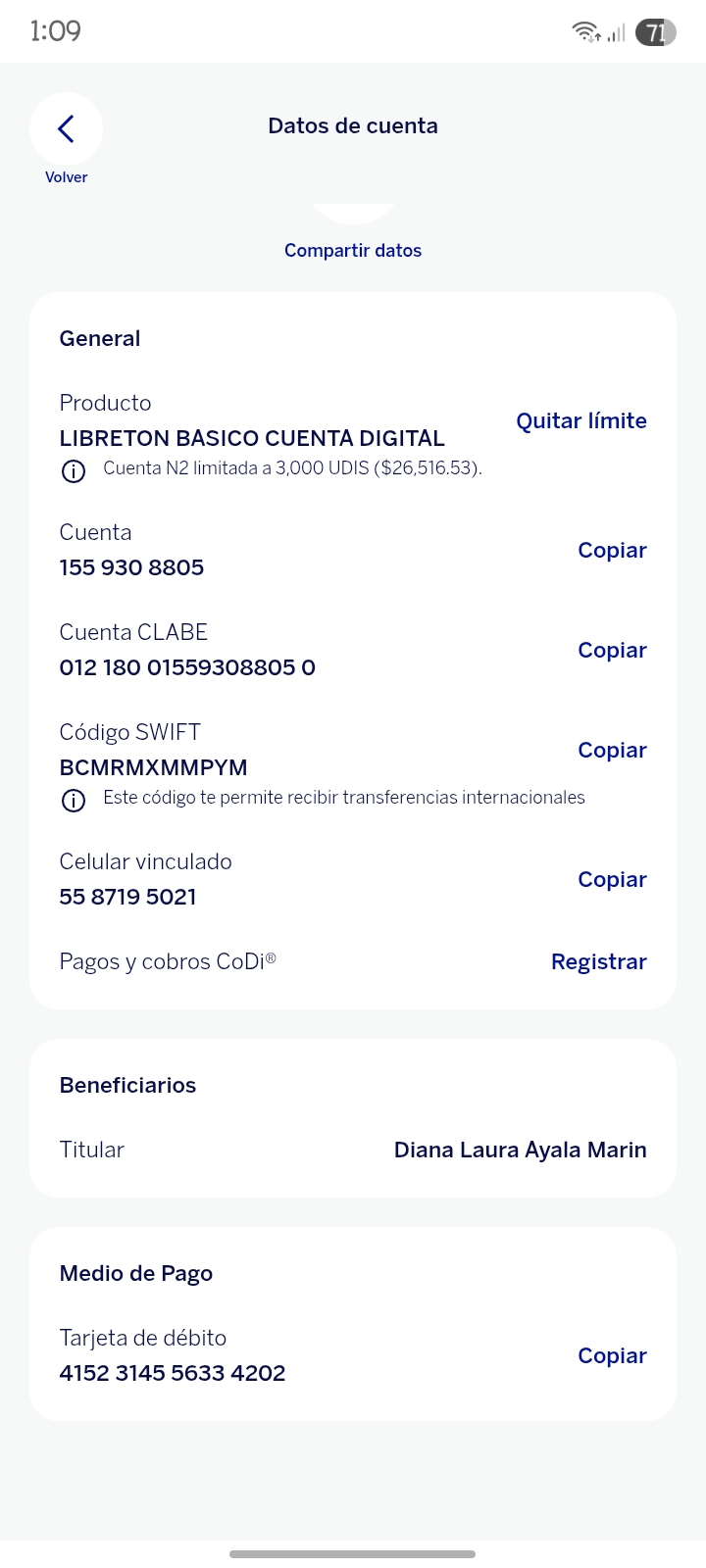The width and height of the screenshot is (706, 1568).
Task: Copy the Tarjeta de débito number
Action: tap(612, 1355)
